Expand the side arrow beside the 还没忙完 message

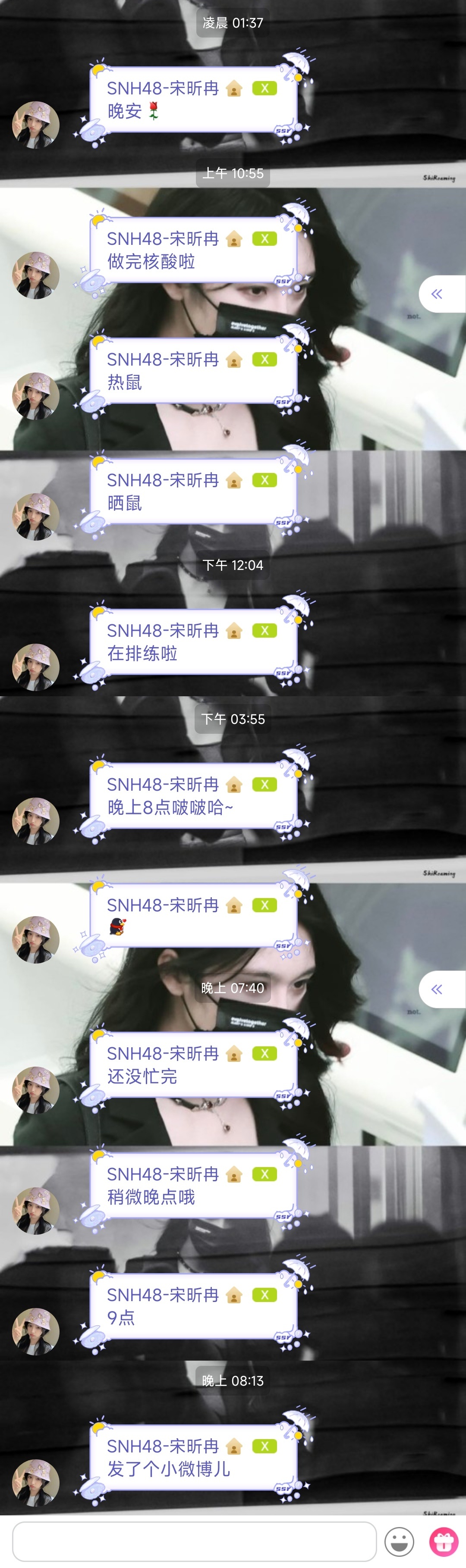click(438, 990)
